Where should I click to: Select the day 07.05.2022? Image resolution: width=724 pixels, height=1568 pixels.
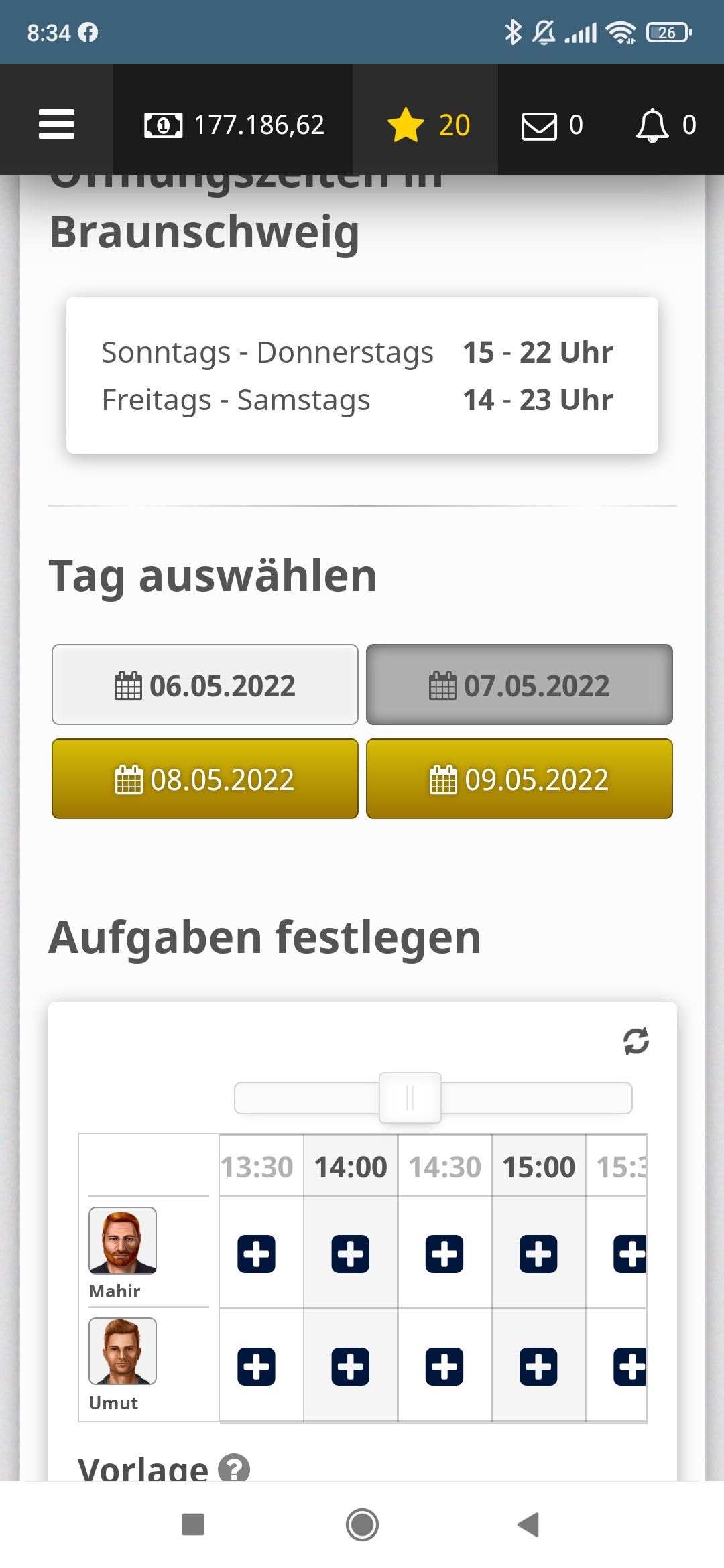[519, 685]
